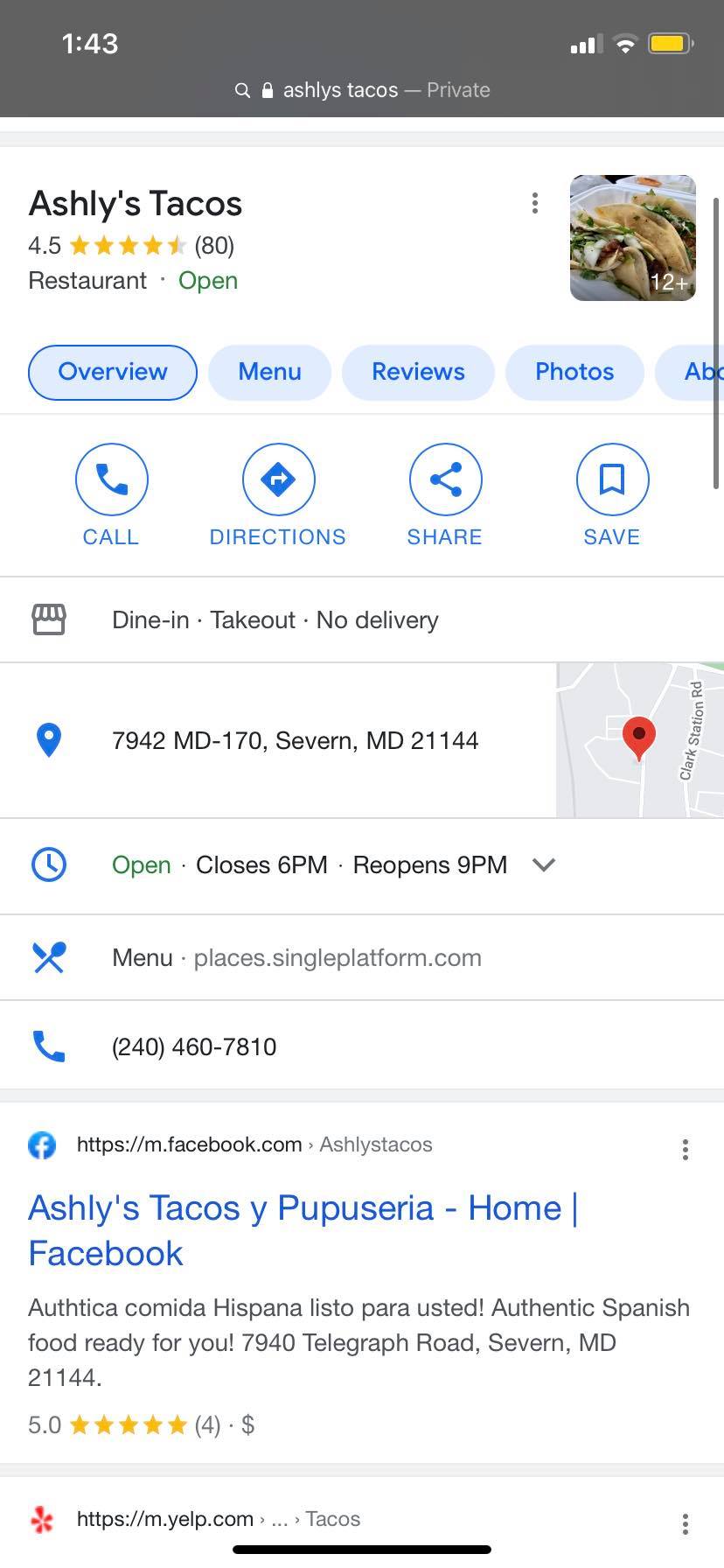Image resolution: width=724 pixels, height=1568 pixels.
Task: Open the ashlys tacos address bar
Action: click(362, 90)
